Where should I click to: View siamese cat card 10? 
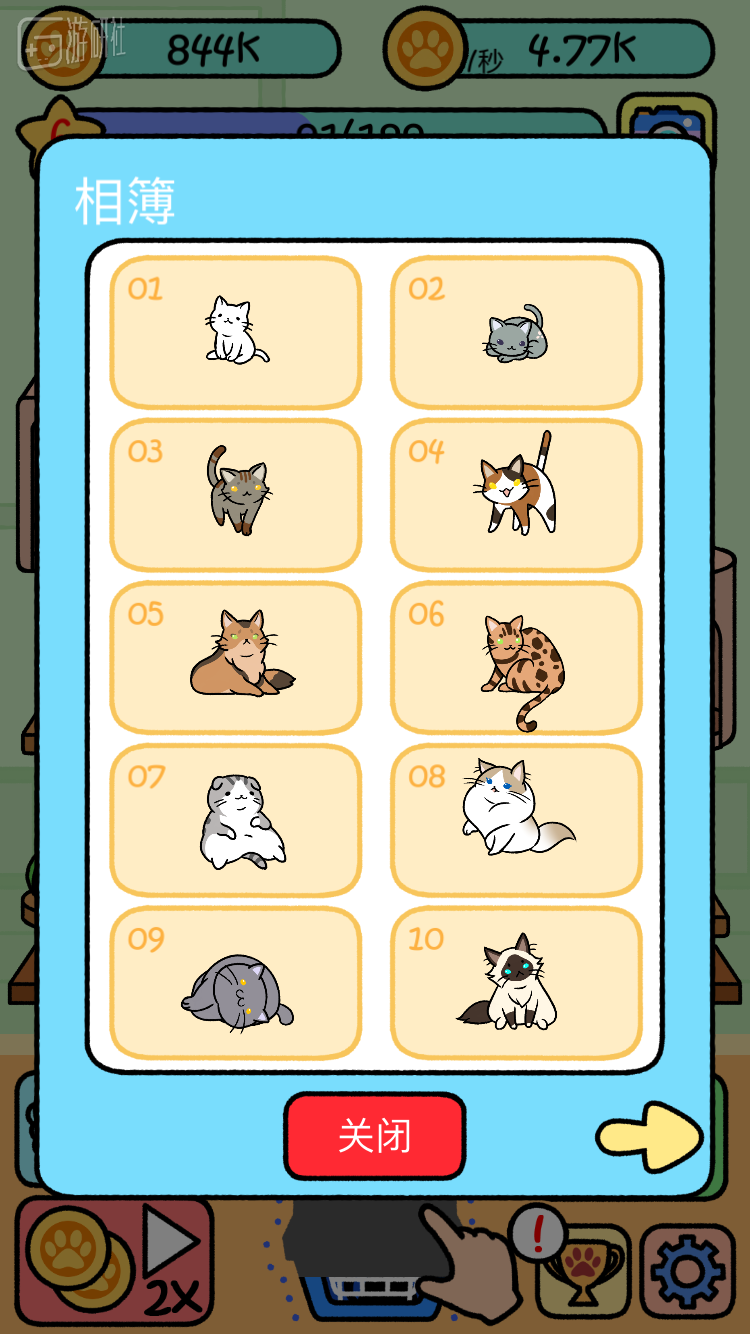pos(515,983)
